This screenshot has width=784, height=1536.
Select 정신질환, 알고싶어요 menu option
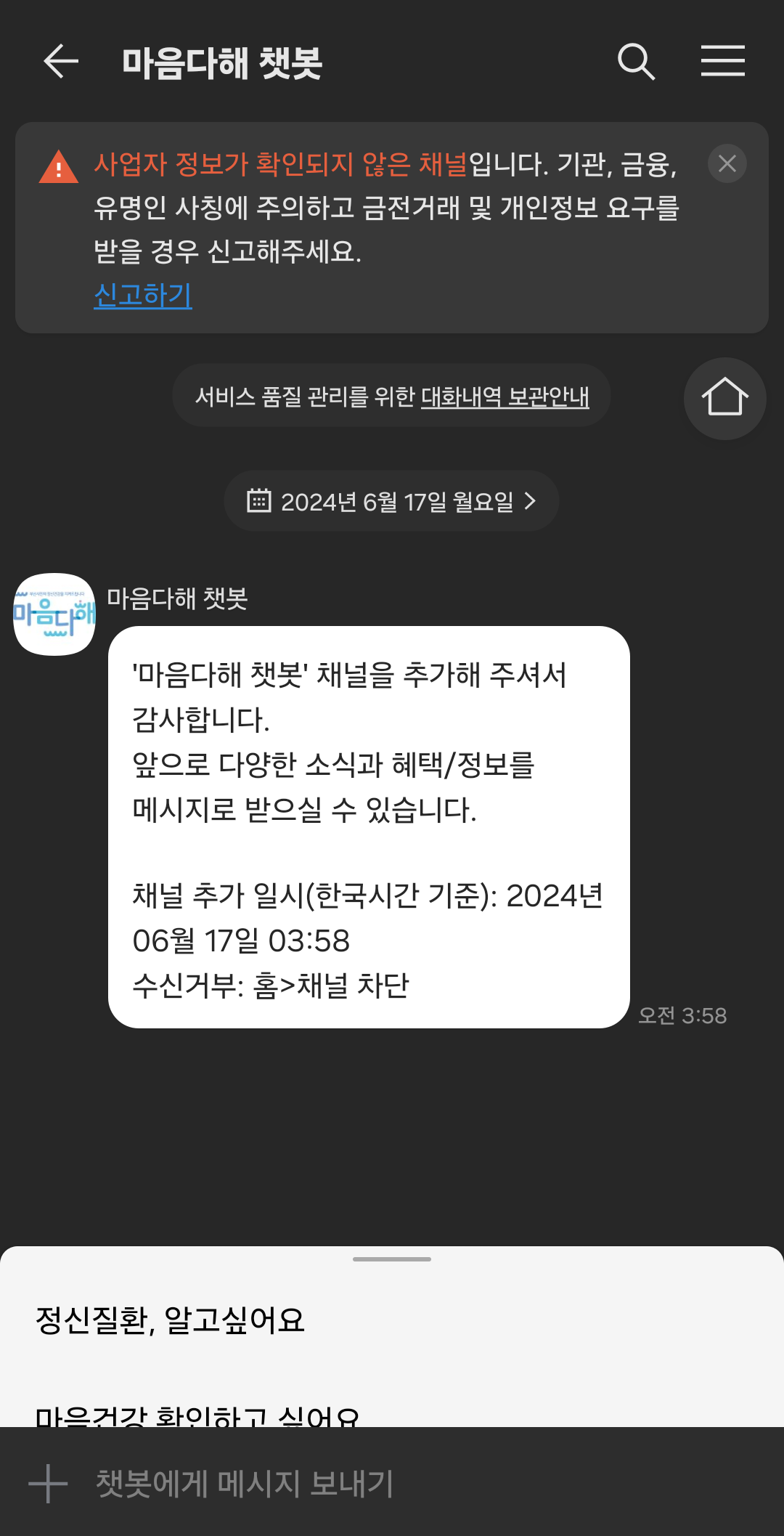pyautogui.click(x=171, y=1320)
